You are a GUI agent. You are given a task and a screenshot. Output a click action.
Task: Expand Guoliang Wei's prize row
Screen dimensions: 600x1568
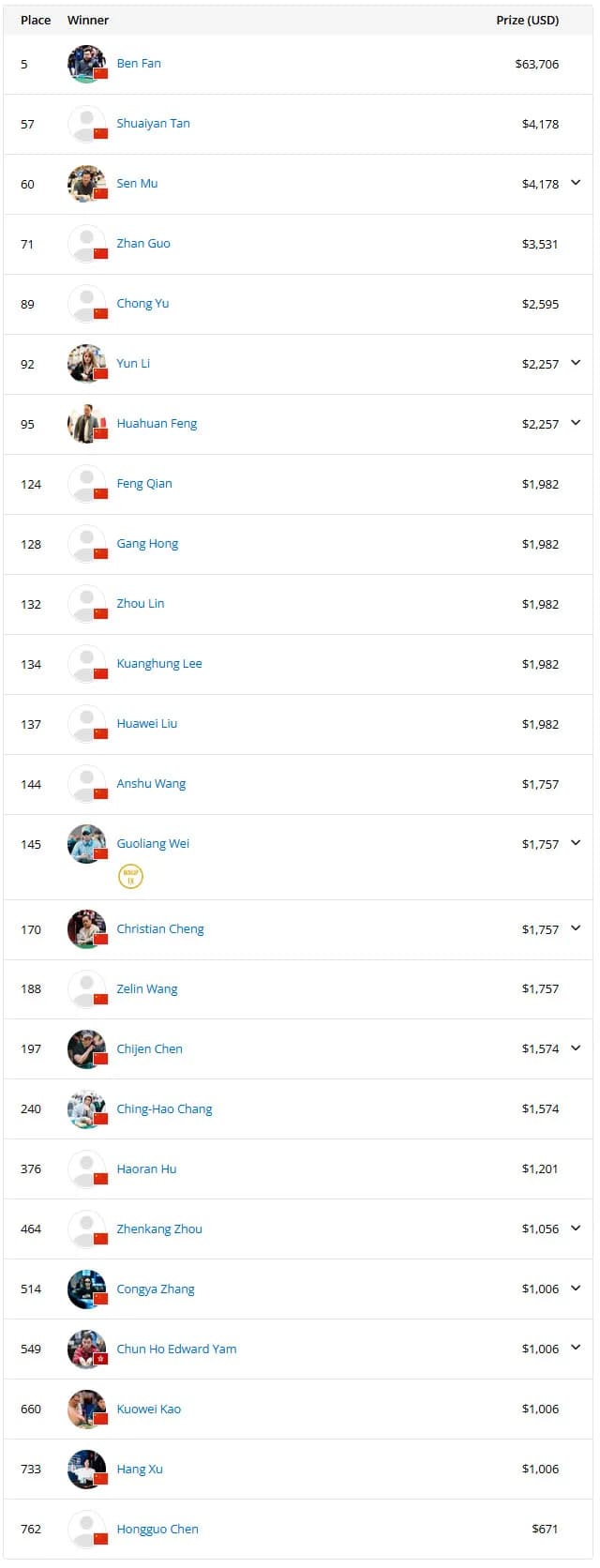(x=576, y=843)
